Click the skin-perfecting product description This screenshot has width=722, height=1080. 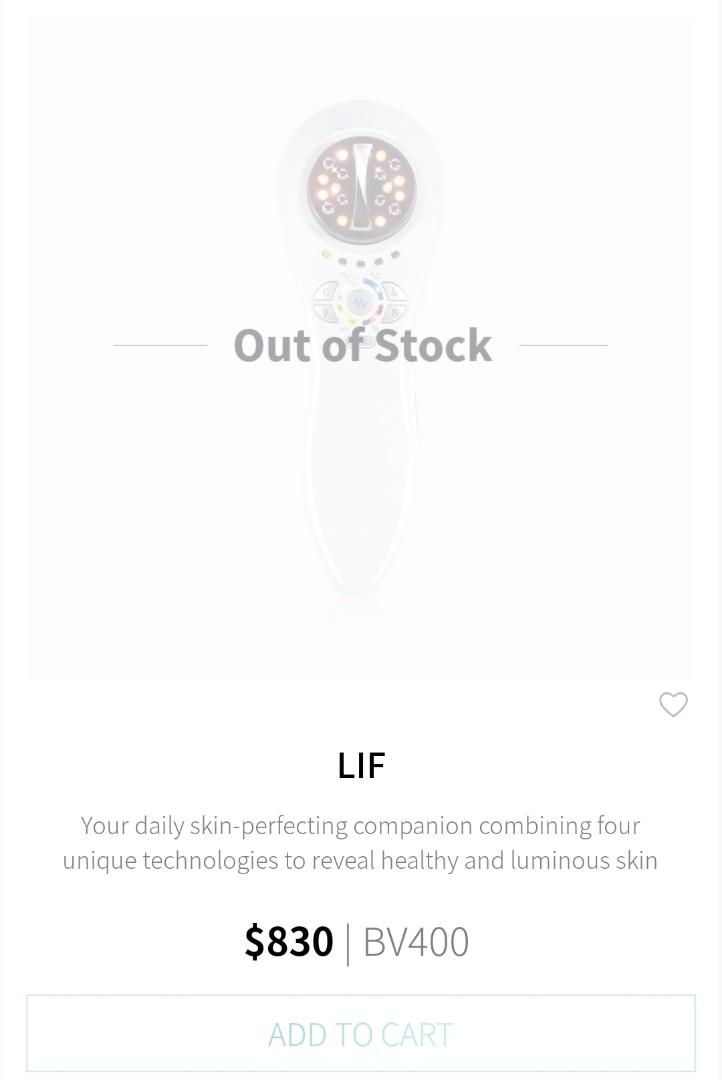(x=360, y=842)
